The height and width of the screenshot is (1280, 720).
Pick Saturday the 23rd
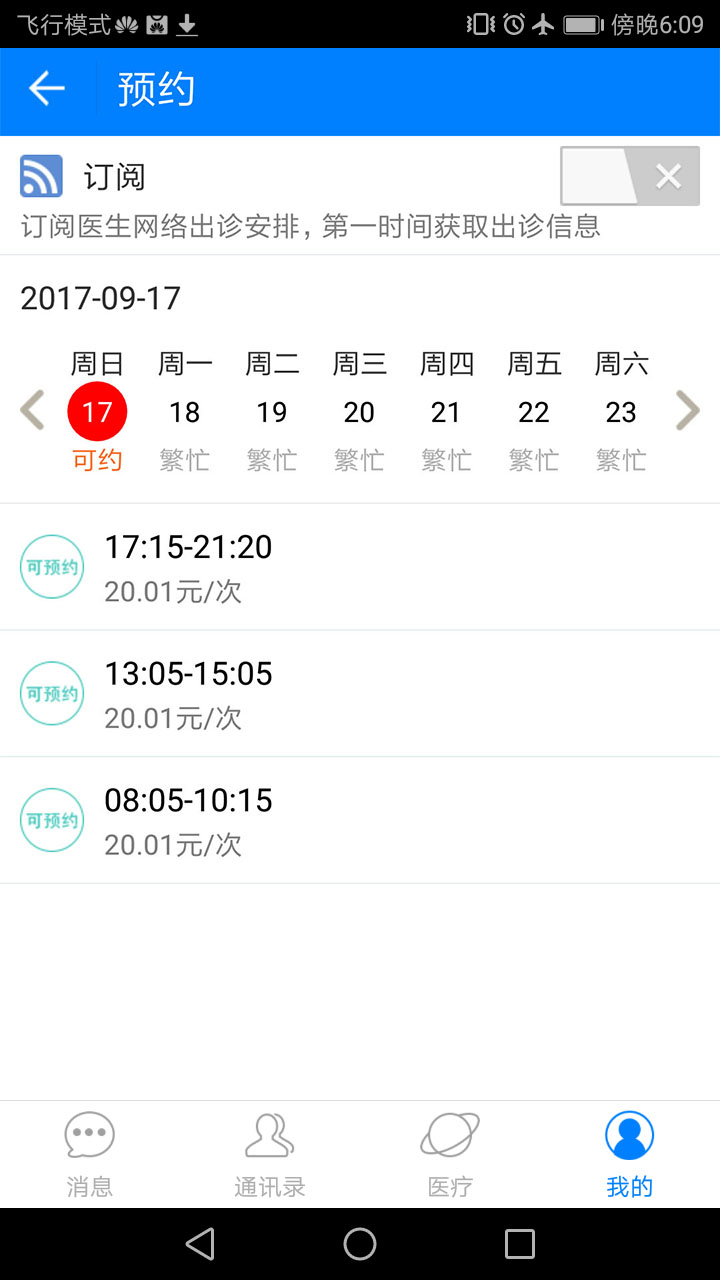coord(621,411)
